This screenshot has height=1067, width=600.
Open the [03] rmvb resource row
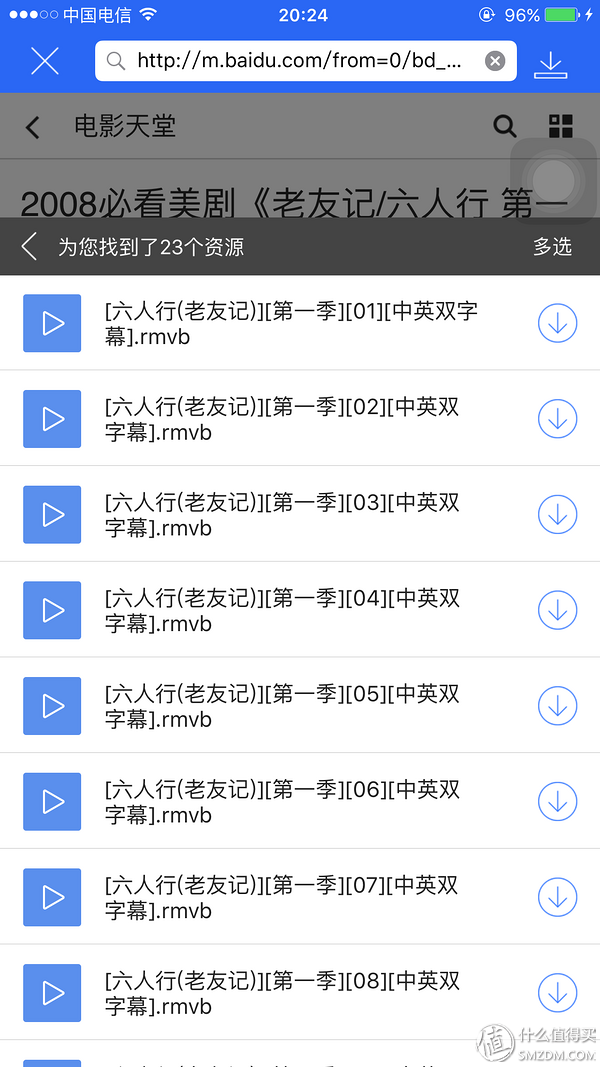pos(300,514)
